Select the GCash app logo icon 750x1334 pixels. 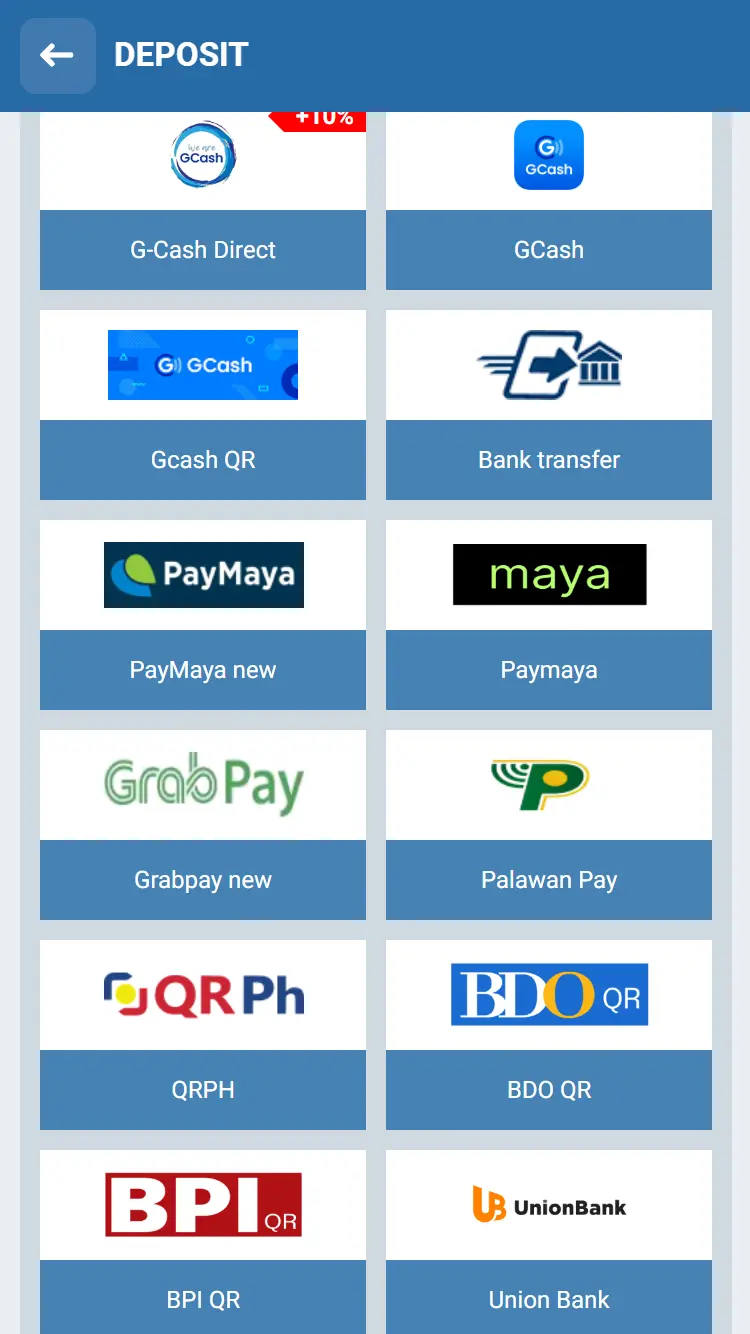coord(548,155)
